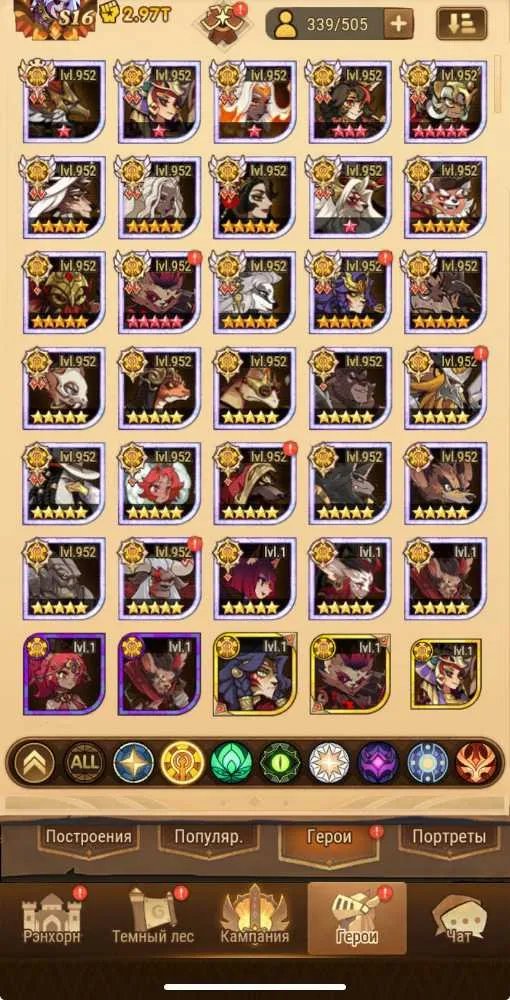Switch to the Построения tab
This screenshot has height=1000, width=510.
89,838
